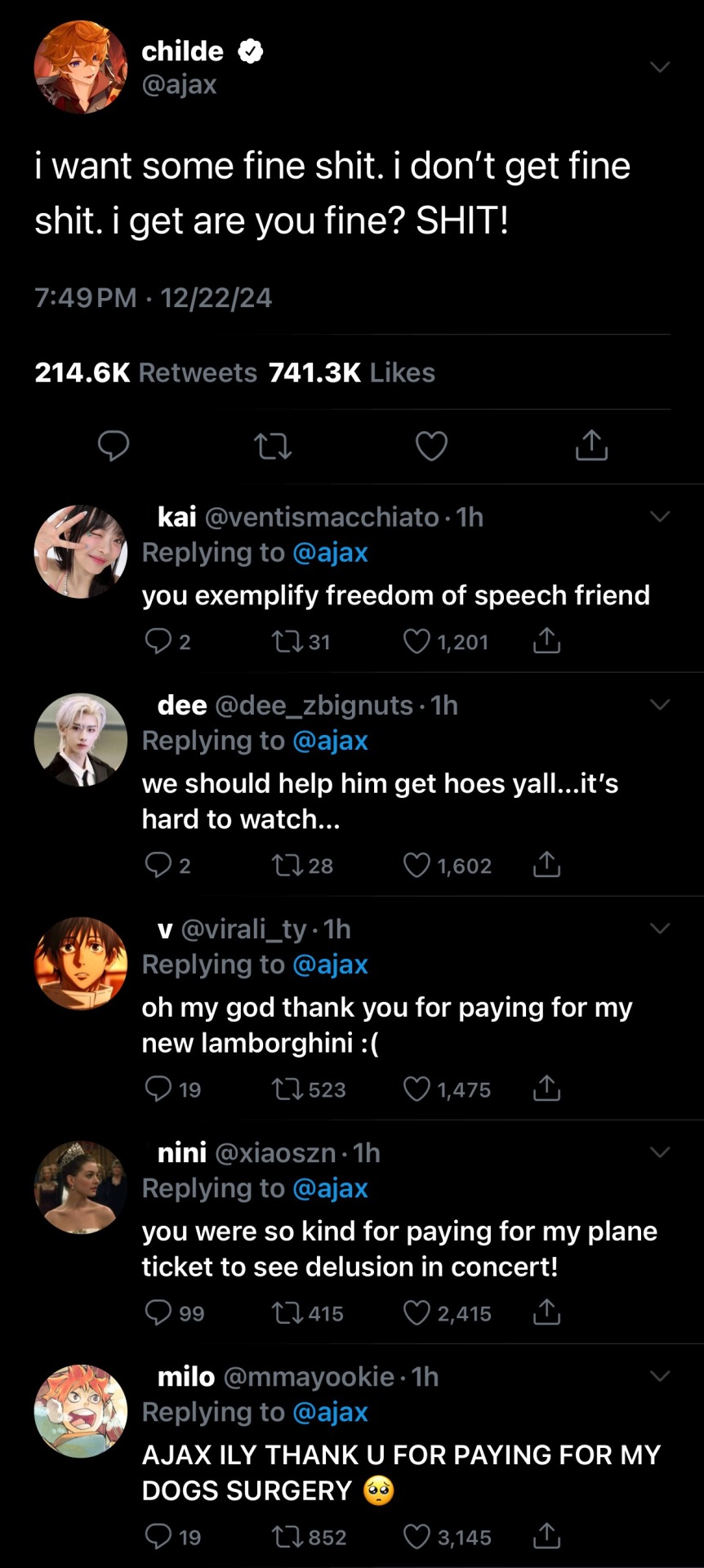
Task: Share v's lamborghini reply
Action: (546, 1089)
